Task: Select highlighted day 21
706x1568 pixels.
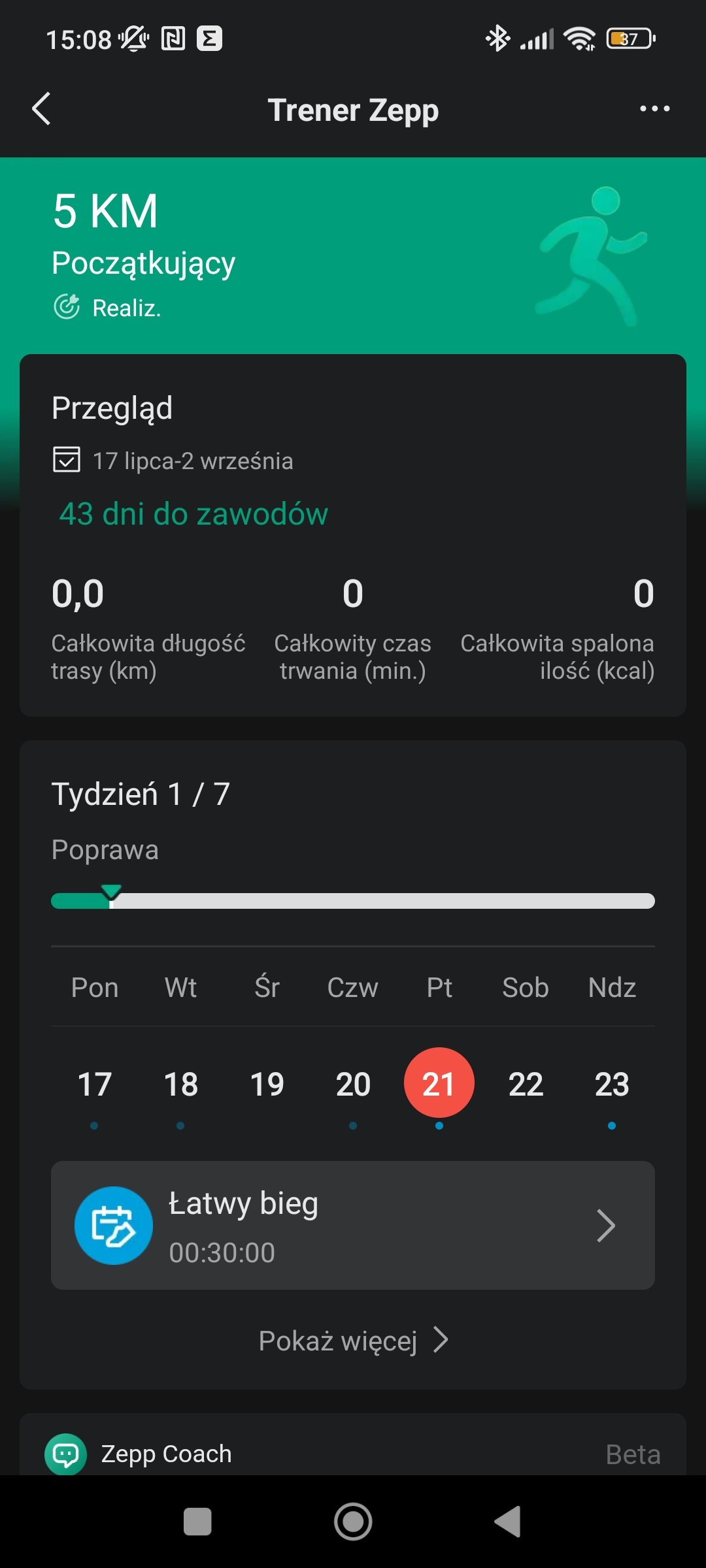Action: pyautogui.click(x=439, y=1083)
